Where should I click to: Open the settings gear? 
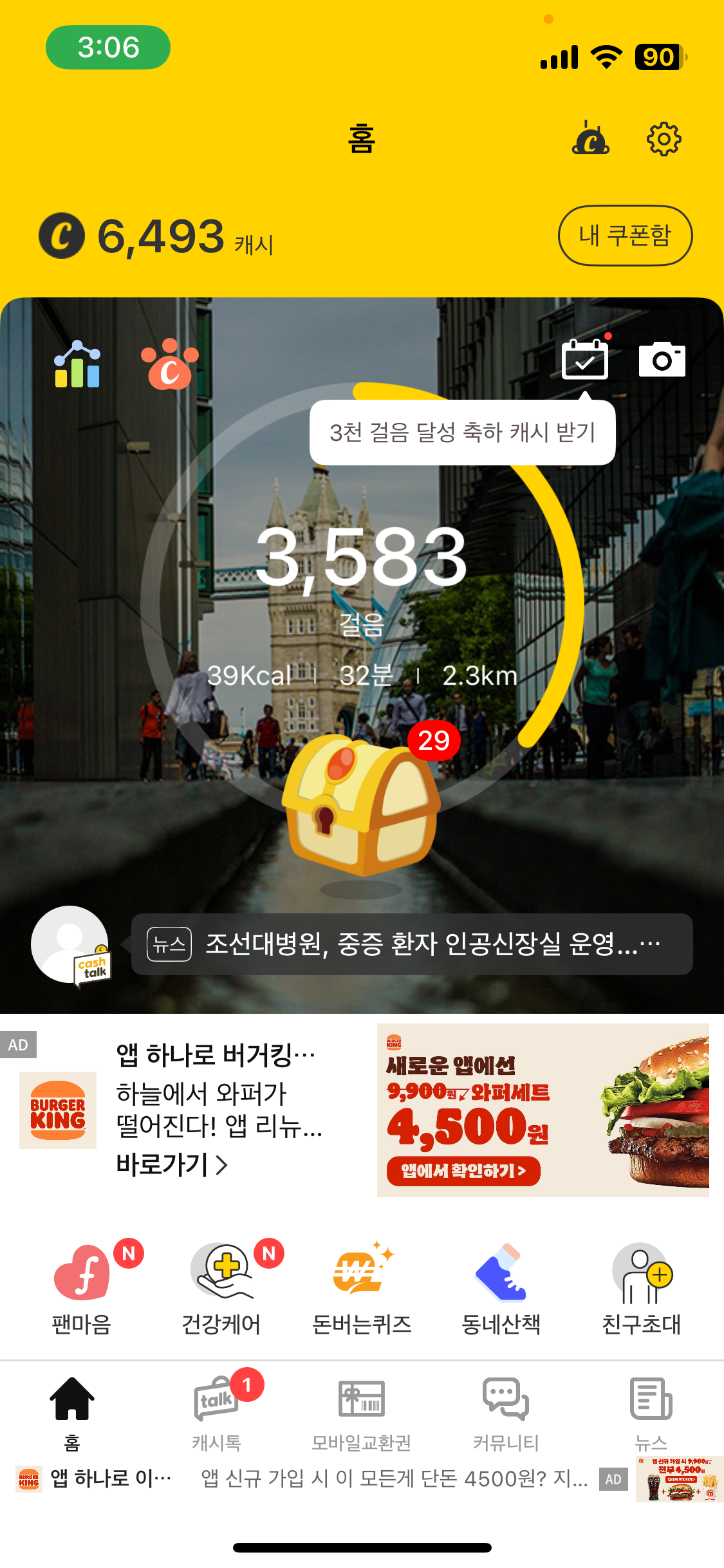pos(664,138)
